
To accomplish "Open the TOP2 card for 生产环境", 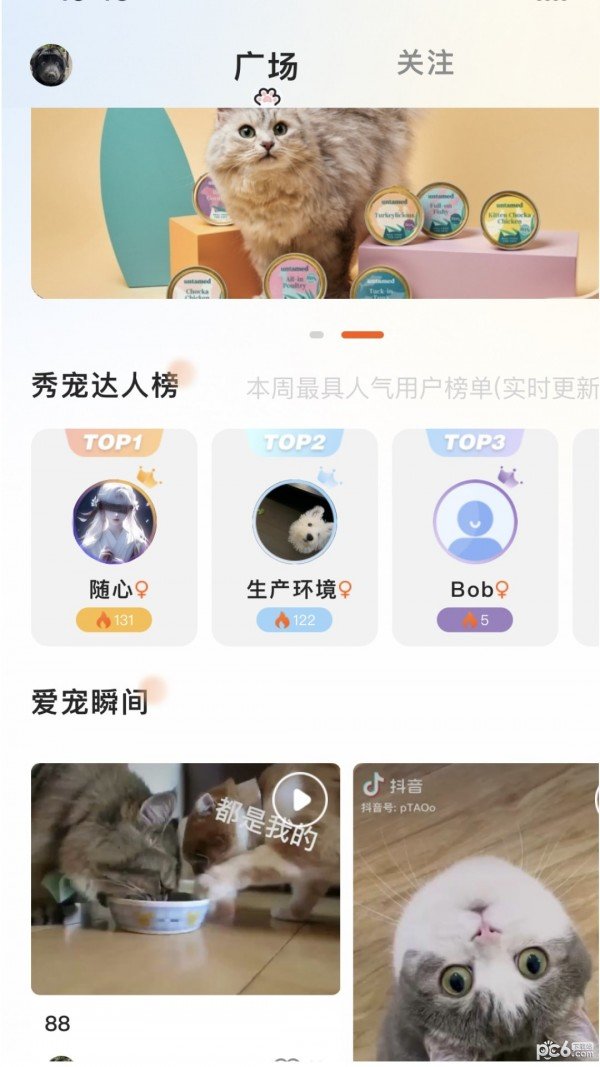I will [295, 537].
